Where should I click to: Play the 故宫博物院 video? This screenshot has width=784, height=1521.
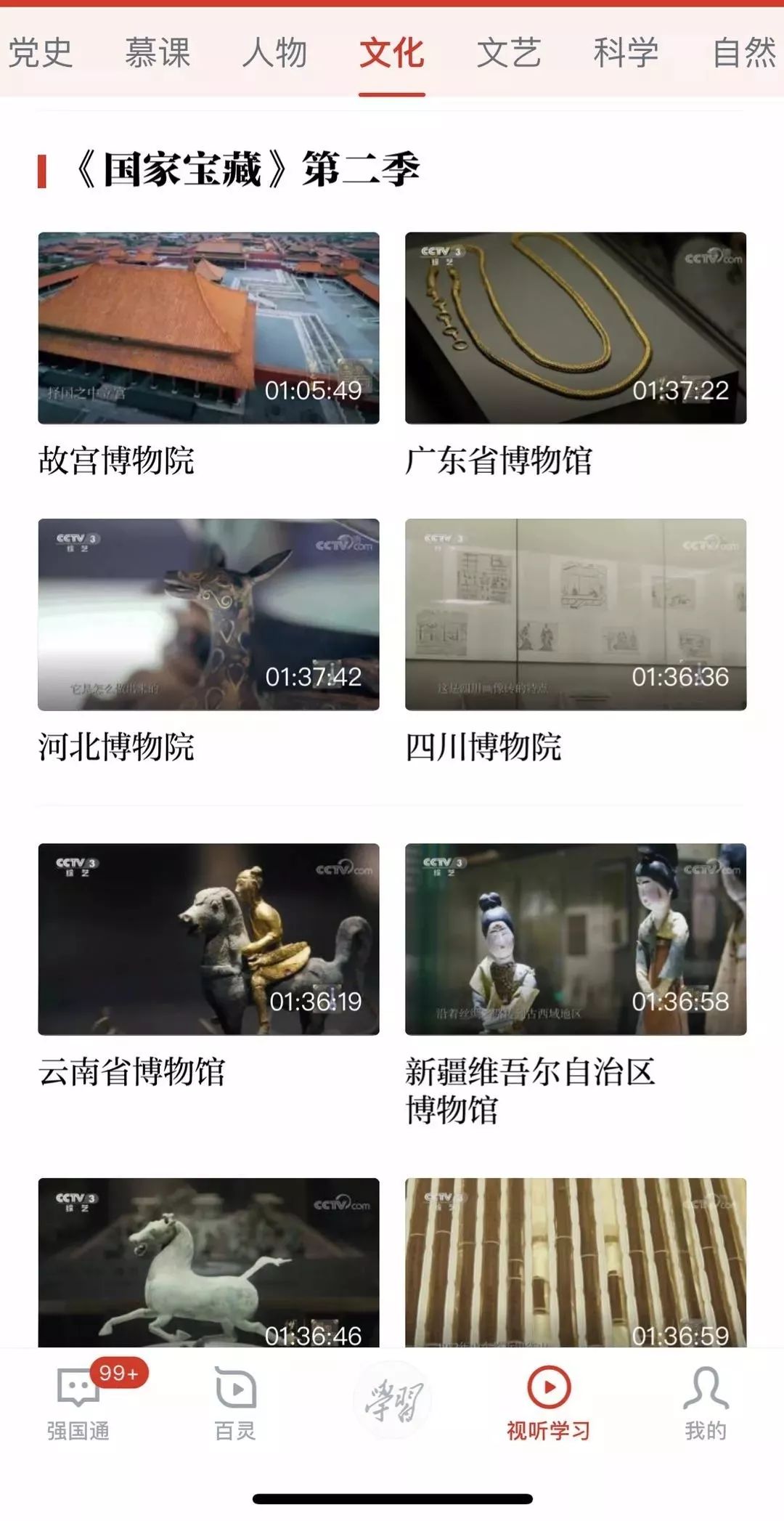pos(208,328)
